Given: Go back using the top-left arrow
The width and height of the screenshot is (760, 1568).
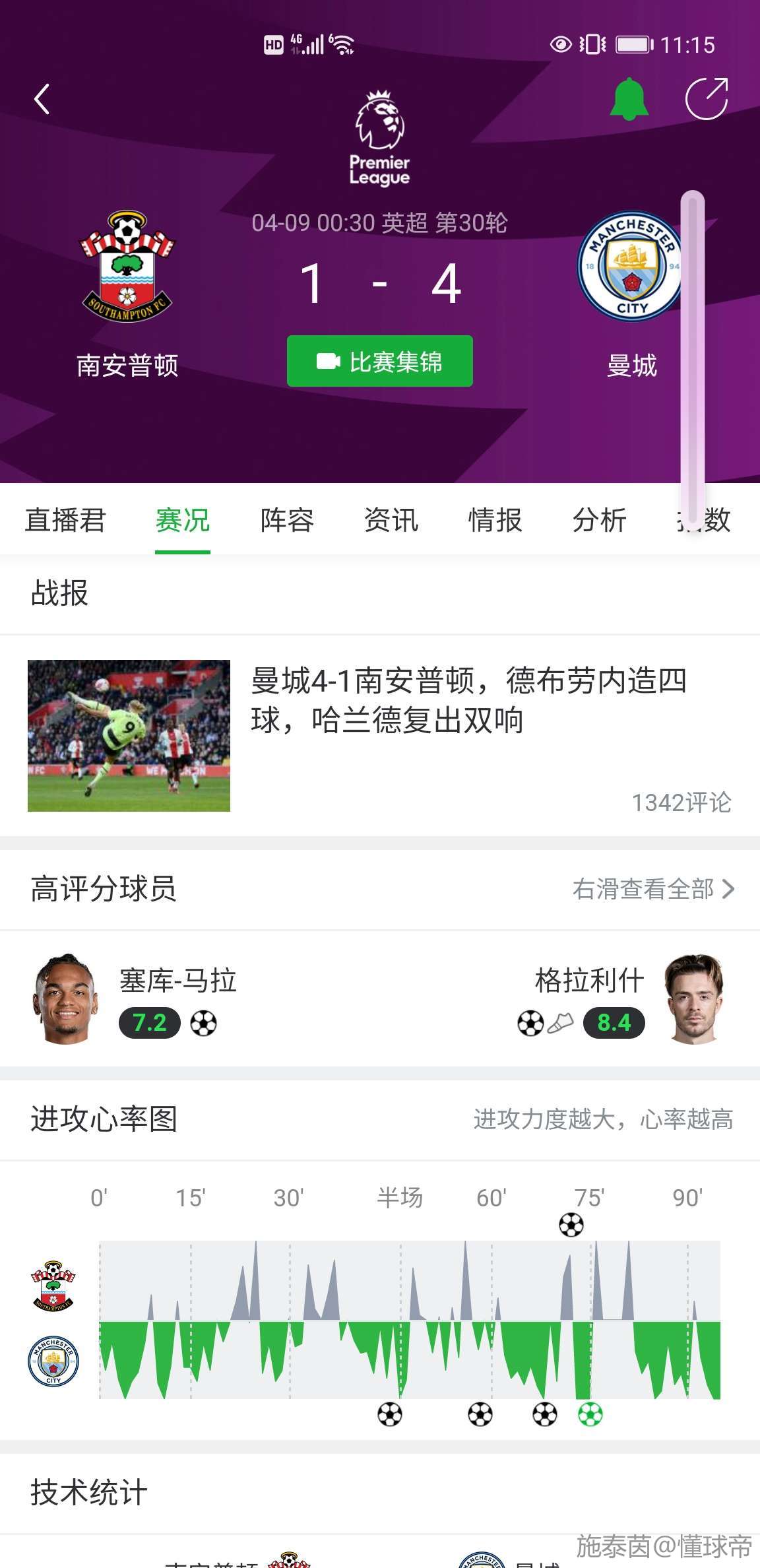Looking at the screenshot, I should point(42,100).
